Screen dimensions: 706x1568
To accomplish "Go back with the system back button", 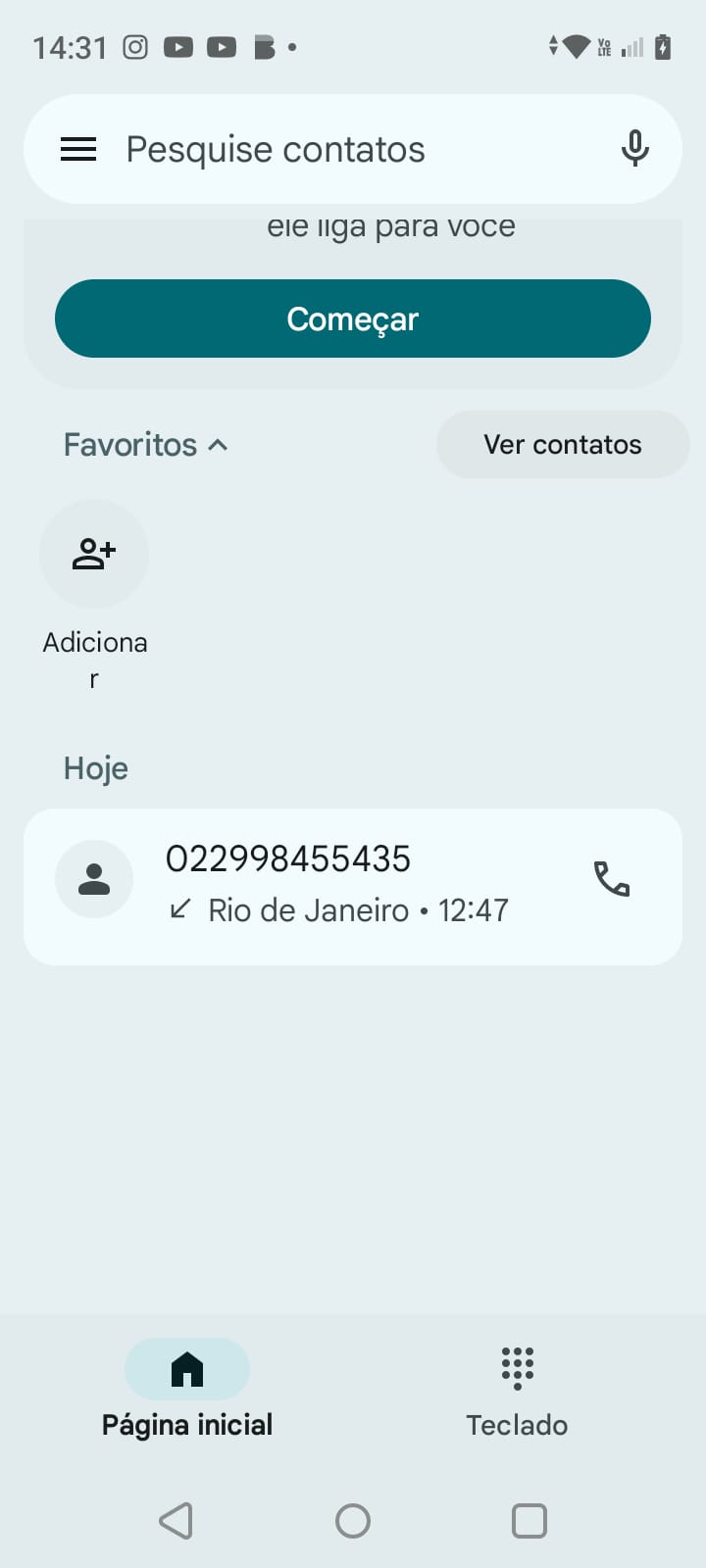I will [176, 1521].
